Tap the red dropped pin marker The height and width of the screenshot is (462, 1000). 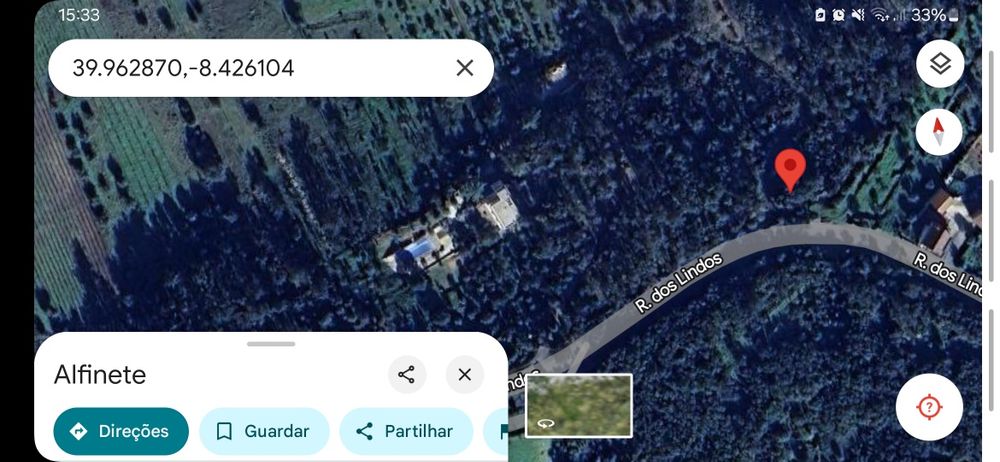coord(790,169)
